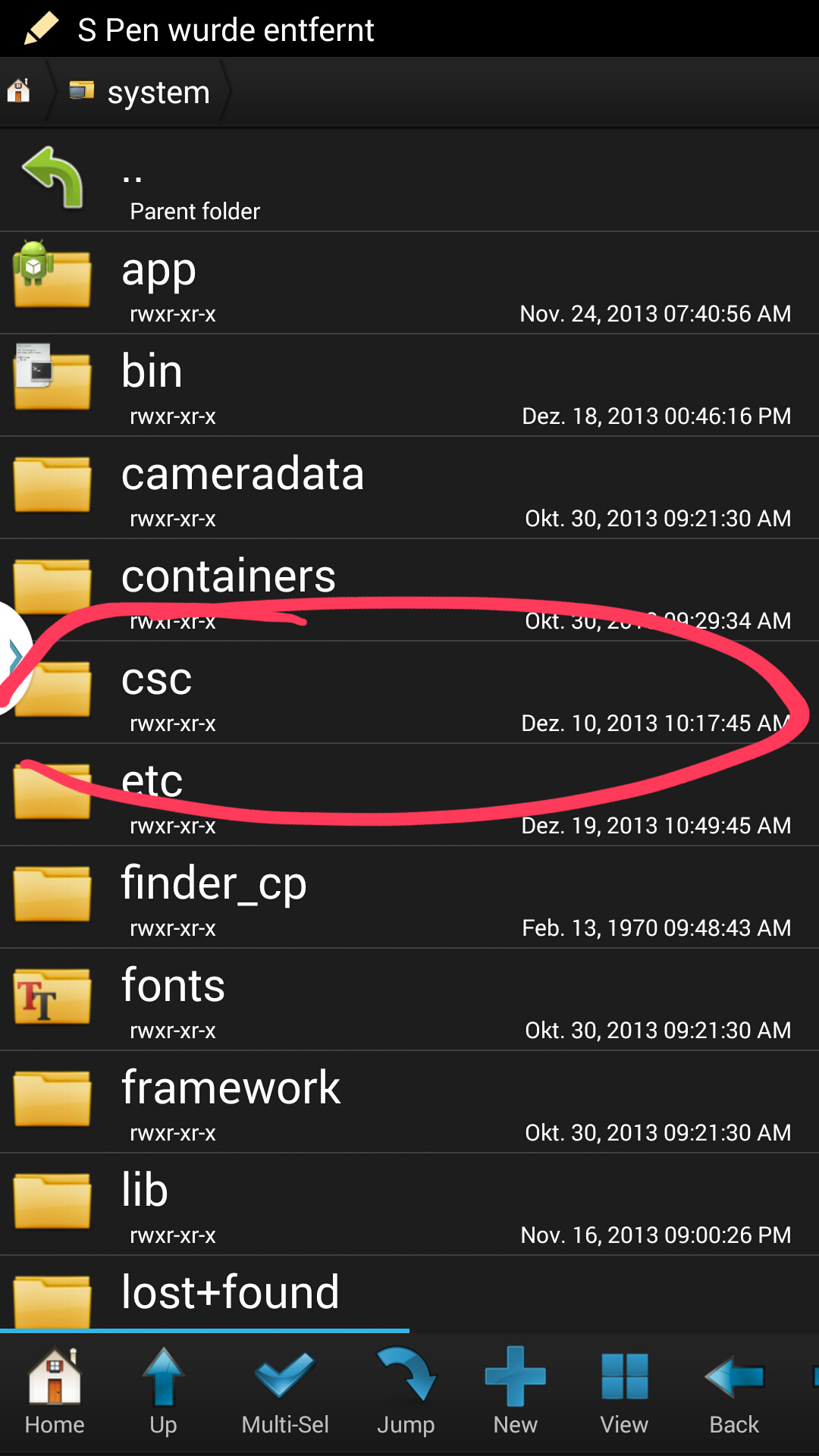The width and height of the screenshot is (819, 1456).
Task: Go to the Parent folder row
Action: pos(409,180)
